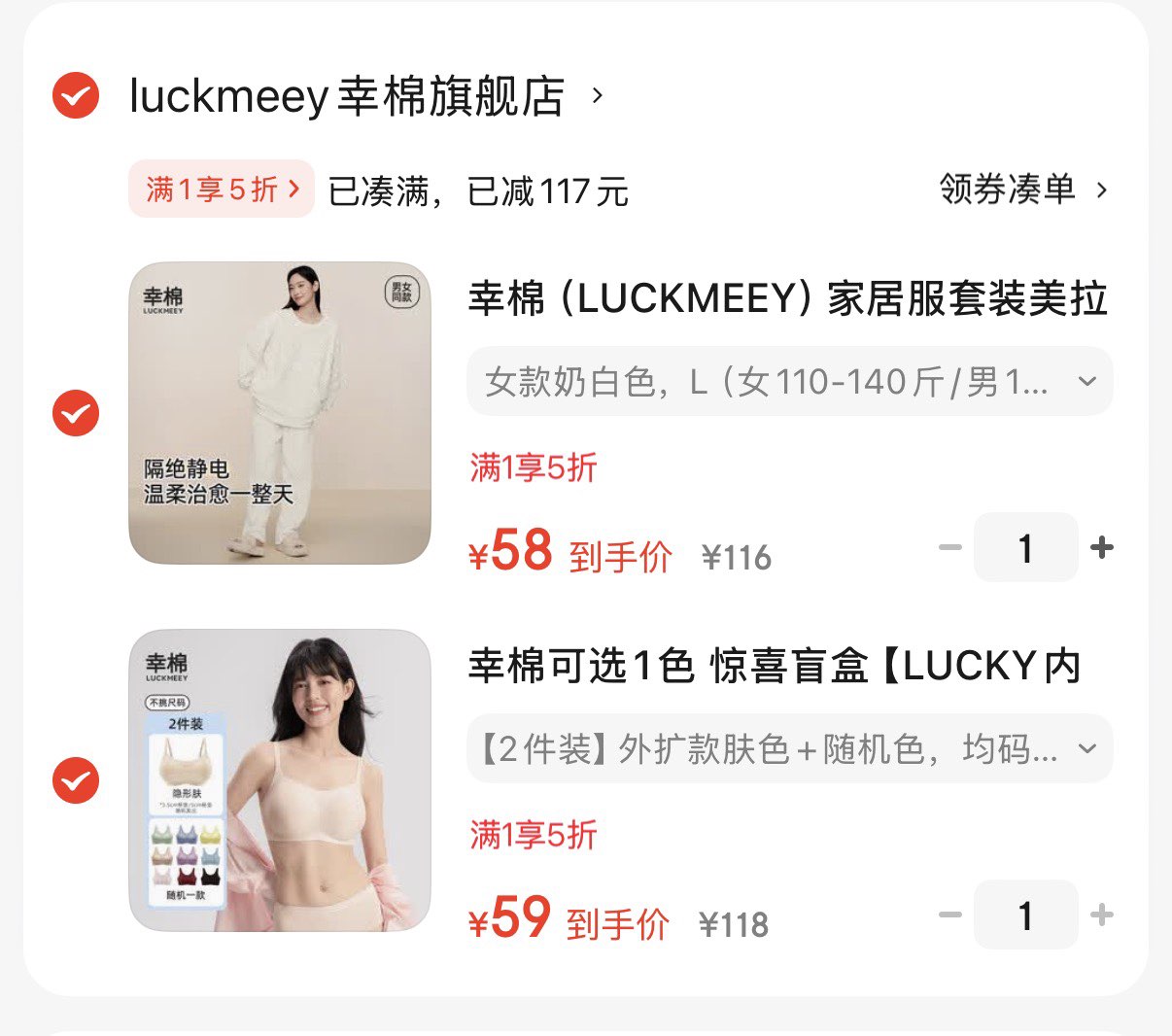Open the 家居服套装 product image

pos(280,413)
